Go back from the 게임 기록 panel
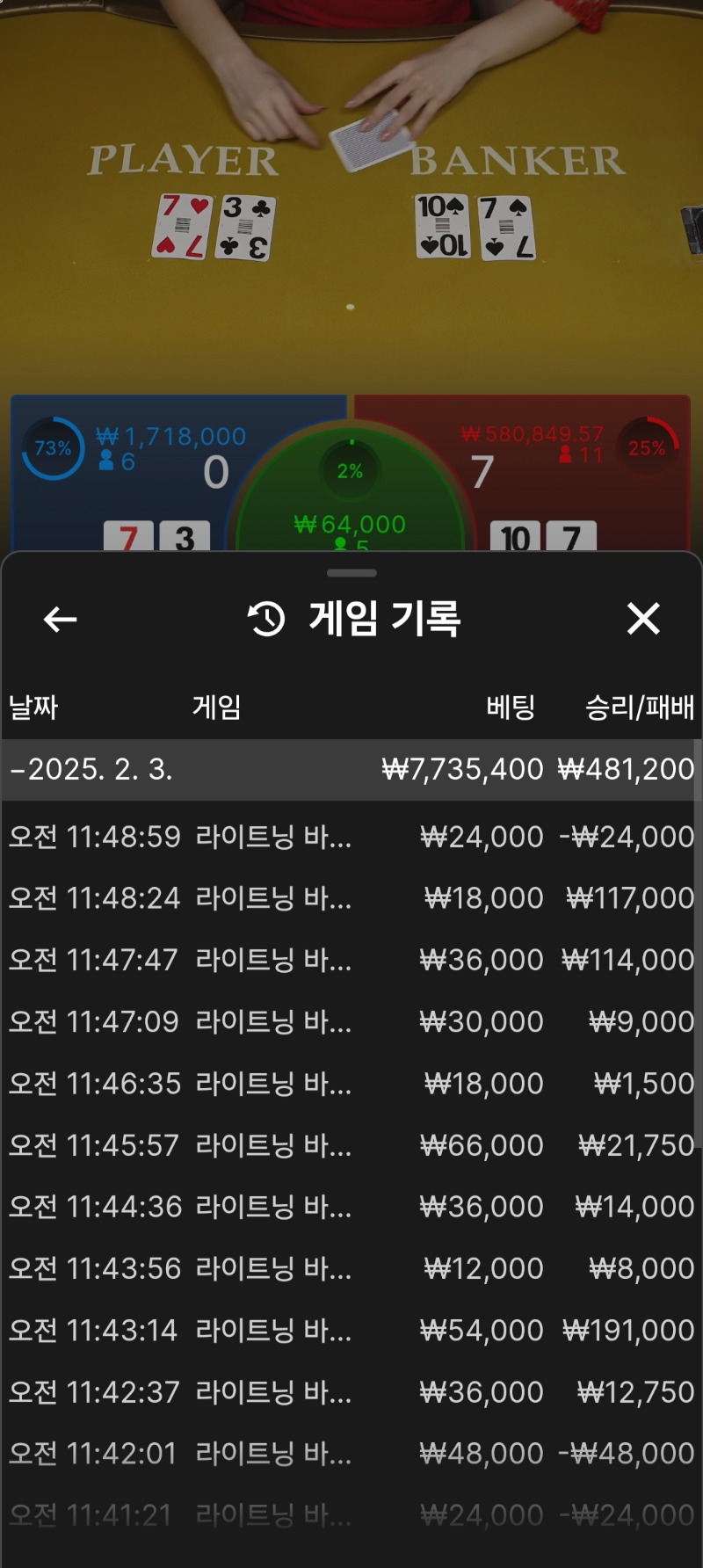The height and width of the screenshot is (1568, 703). [x=60, y=620]
